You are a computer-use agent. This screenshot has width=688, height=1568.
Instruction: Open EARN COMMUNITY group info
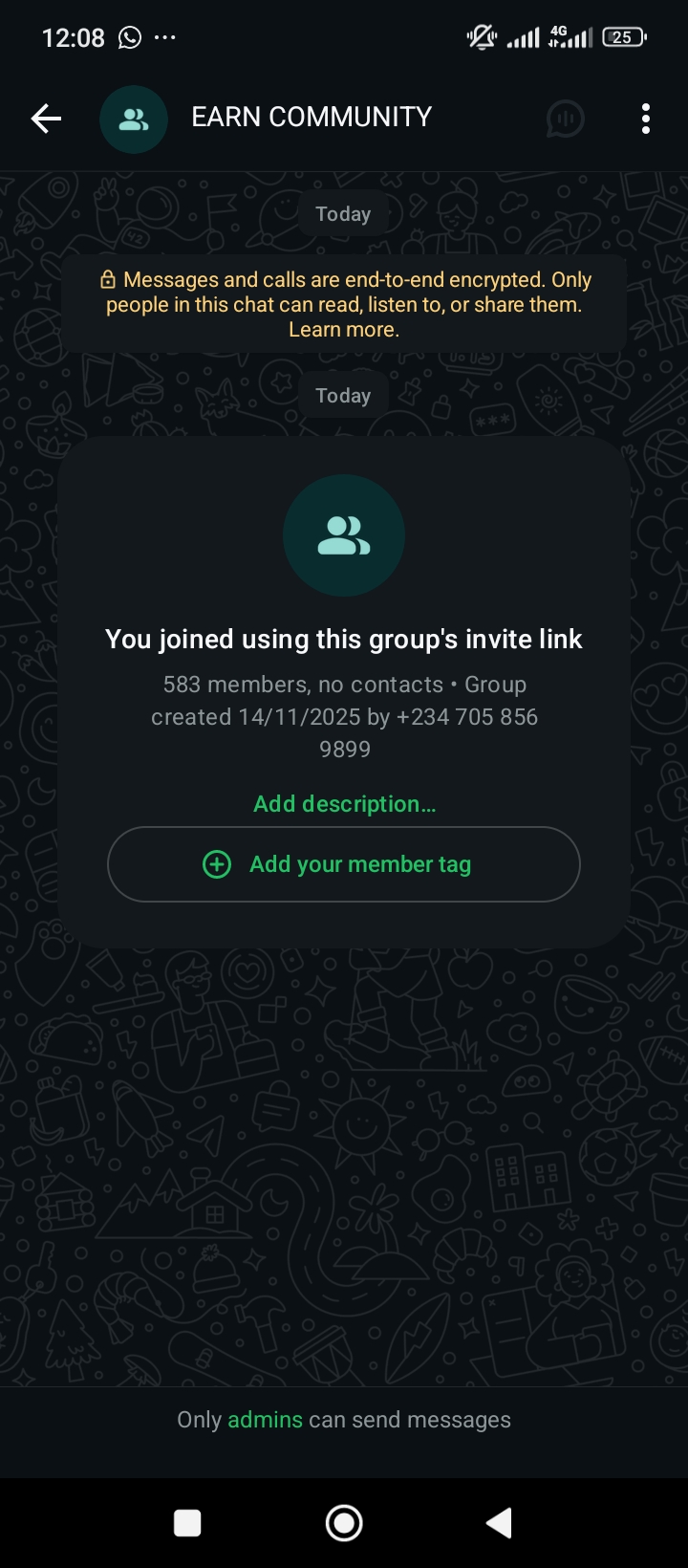[x=312, y=118]
